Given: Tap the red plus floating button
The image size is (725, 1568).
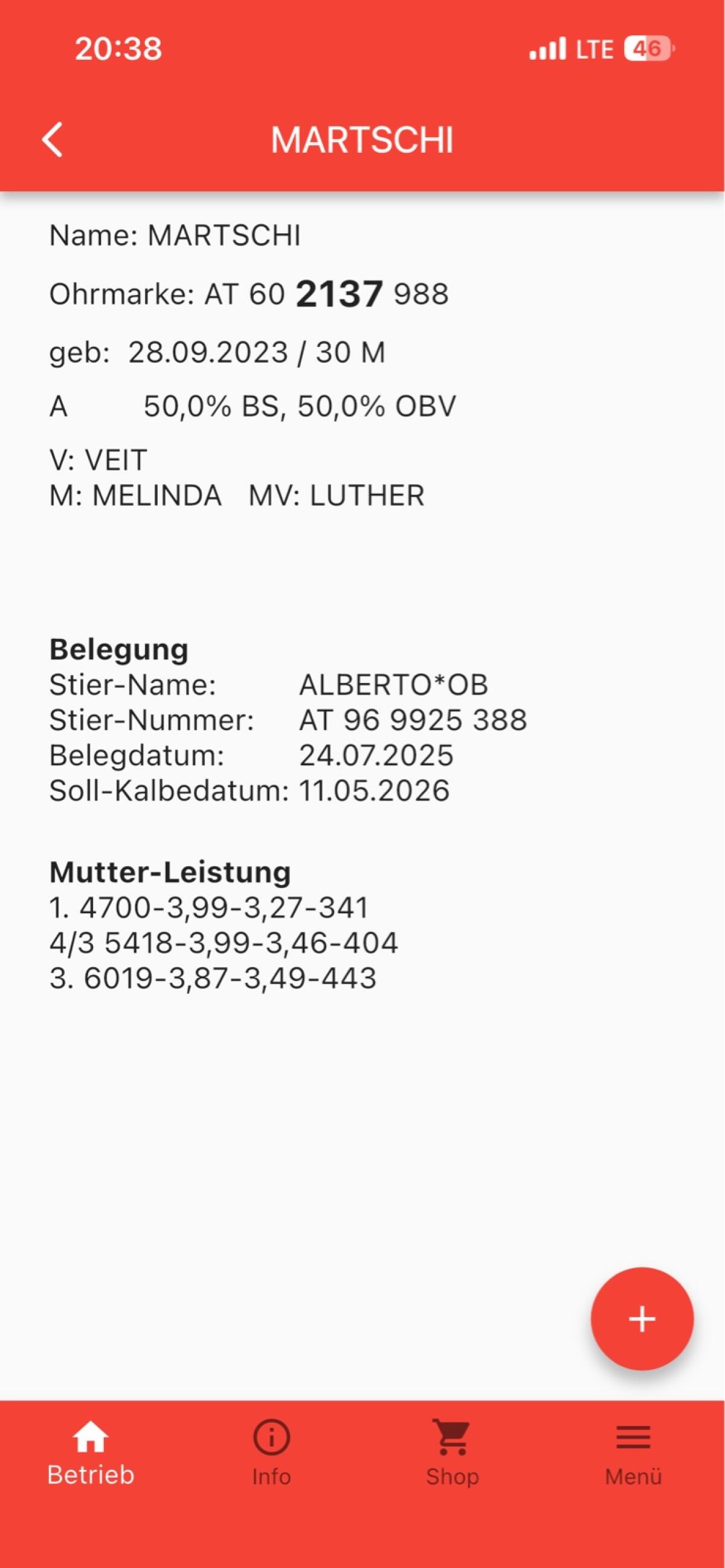Looking at the screenshot, I should point(642,1318).
